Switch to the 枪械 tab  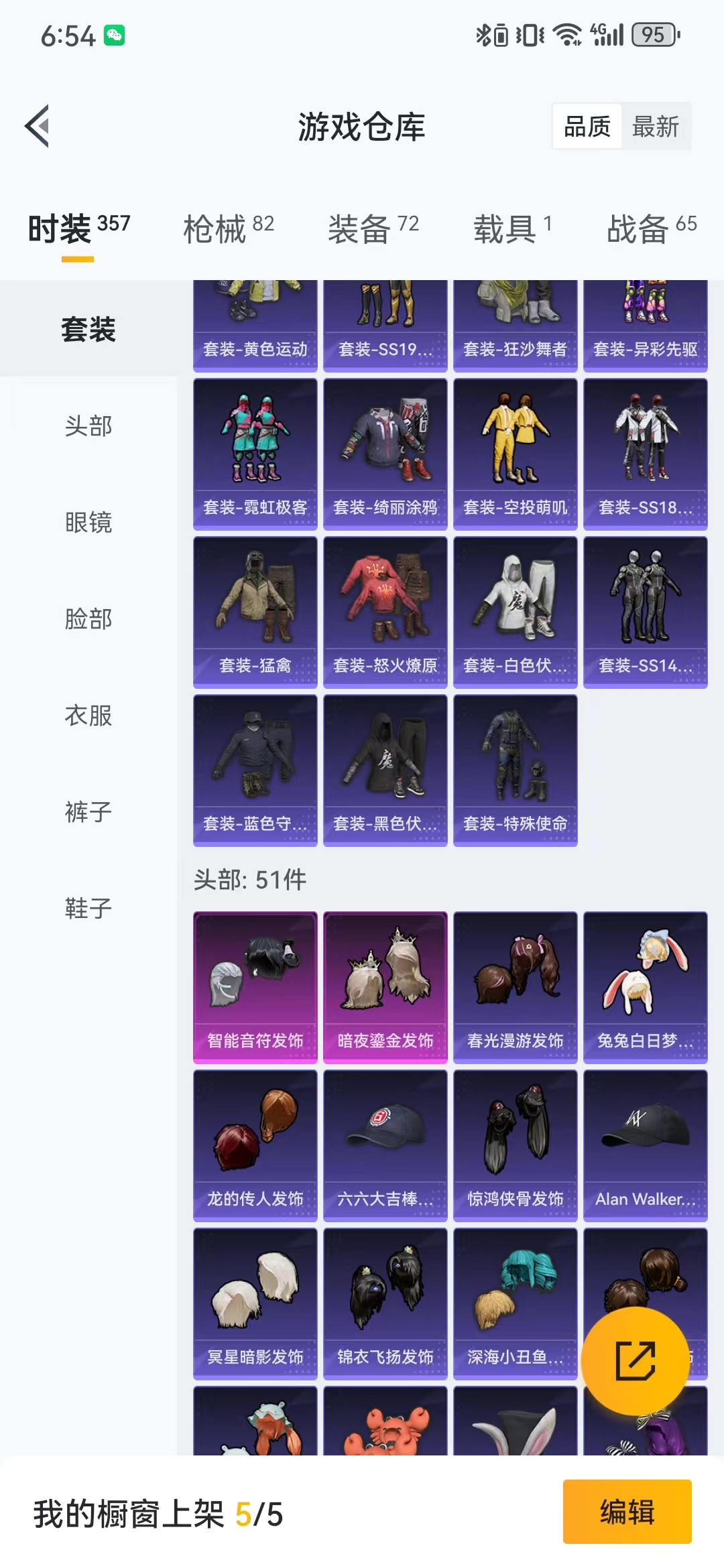pyautogui.click(x=229, y=229)
